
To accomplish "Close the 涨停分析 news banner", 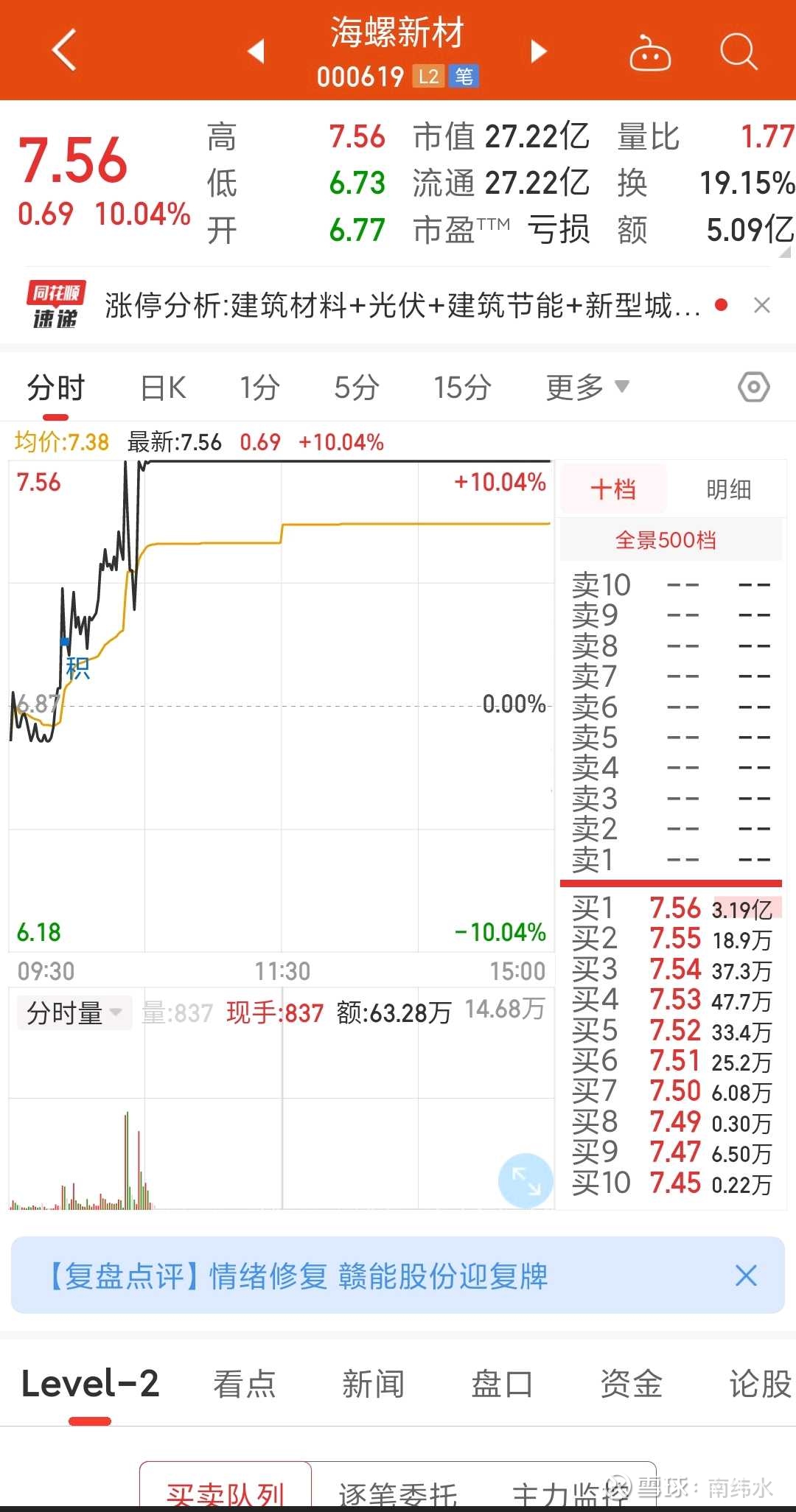I will [762, 304].
